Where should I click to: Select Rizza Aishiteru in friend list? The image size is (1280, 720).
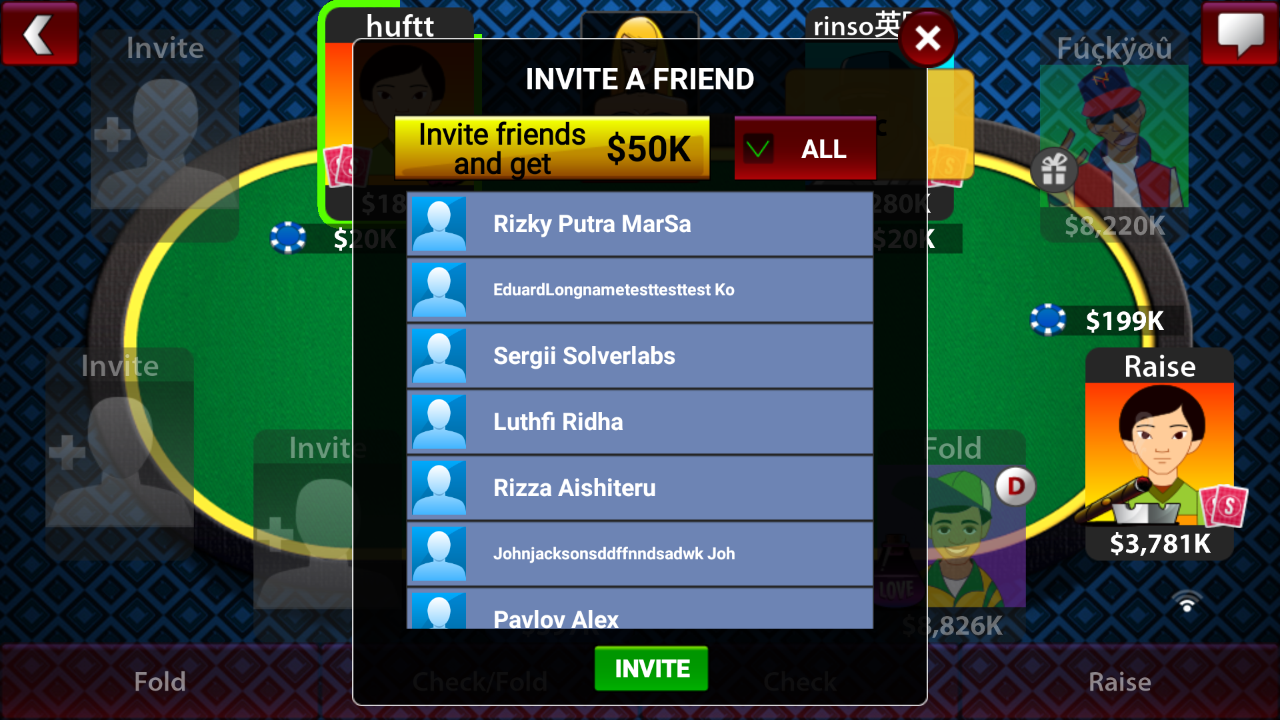click(640, 488)
